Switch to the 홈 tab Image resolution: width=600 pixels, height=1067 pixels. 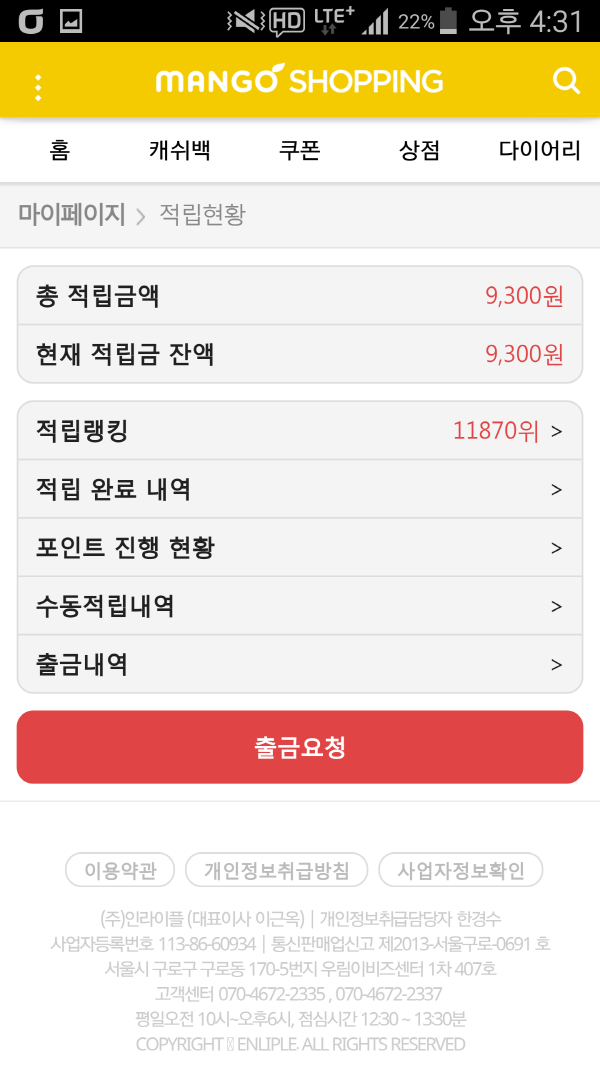[60, 150]
